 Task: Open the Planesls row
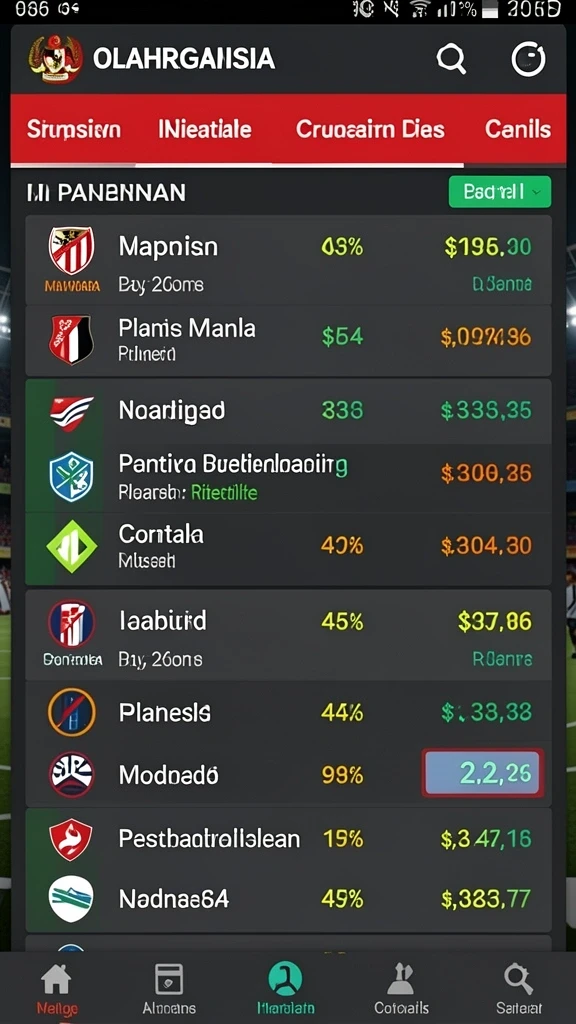pyautogui.click(x=288, y=712)
